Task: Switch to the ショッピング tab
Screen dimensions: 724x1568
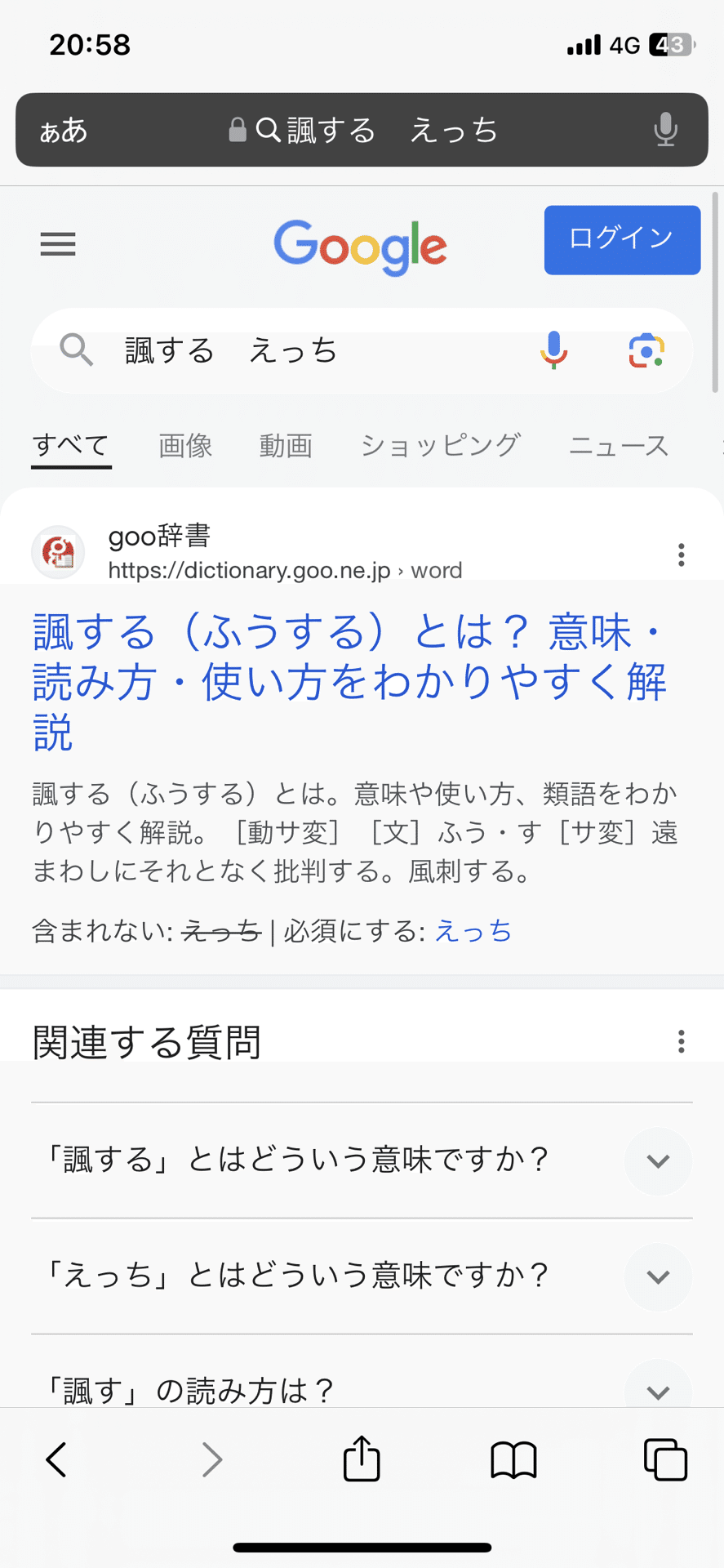Action: (441, 446)
